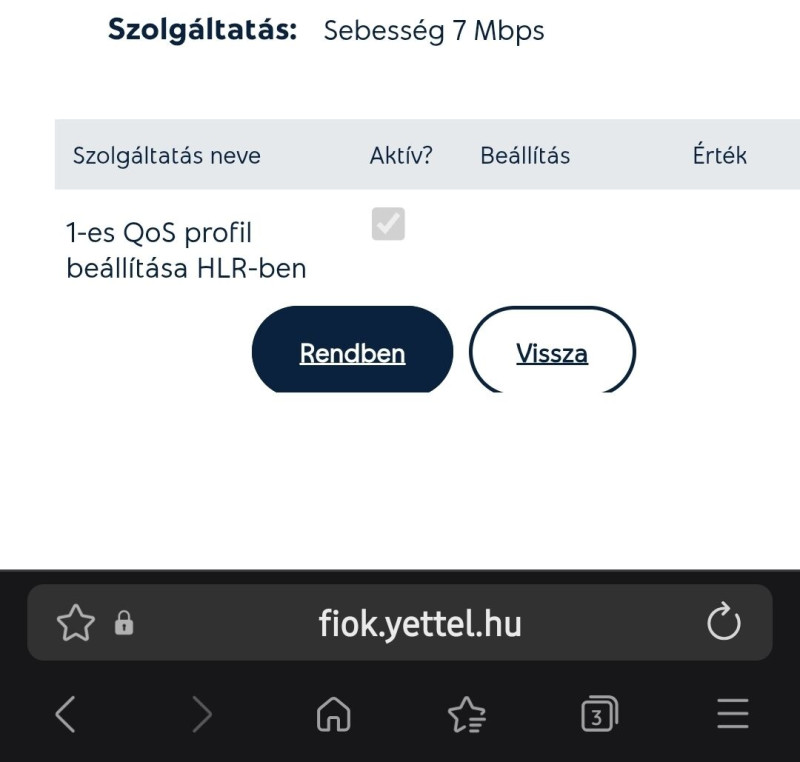Open the browser hamburger menu
Viewport: 800px width, 762px height.
[733, 714]
